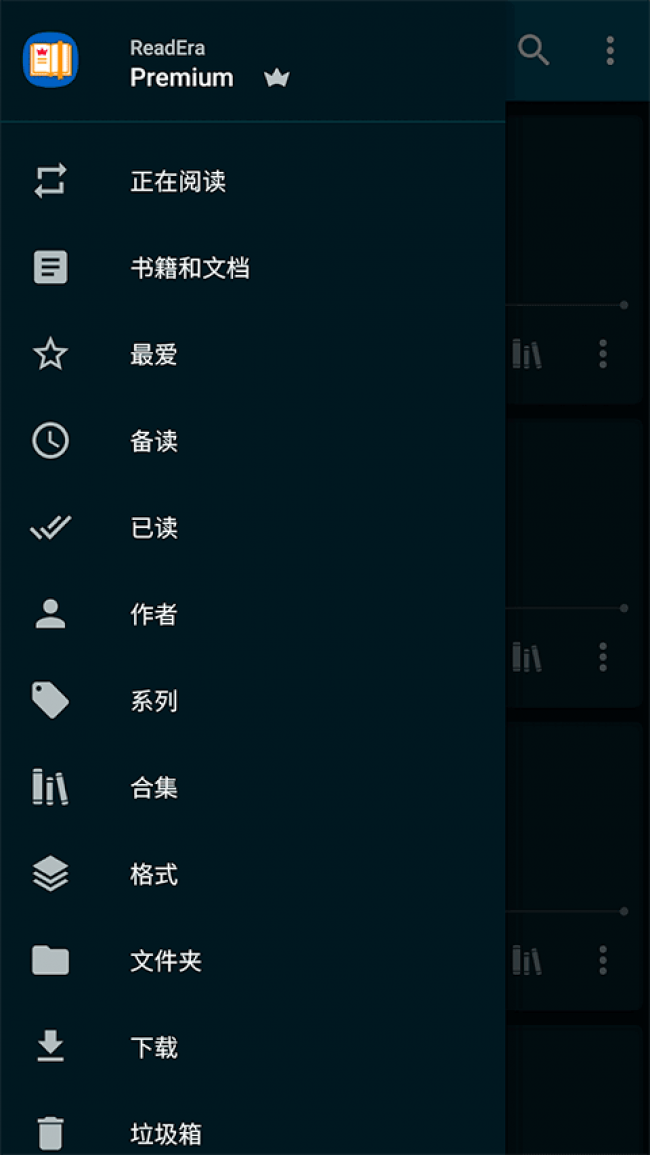The height and width of the screenshot is (1155, 650).
Task: Tap the ReadEra Premium header
Action: click(181, 64)
